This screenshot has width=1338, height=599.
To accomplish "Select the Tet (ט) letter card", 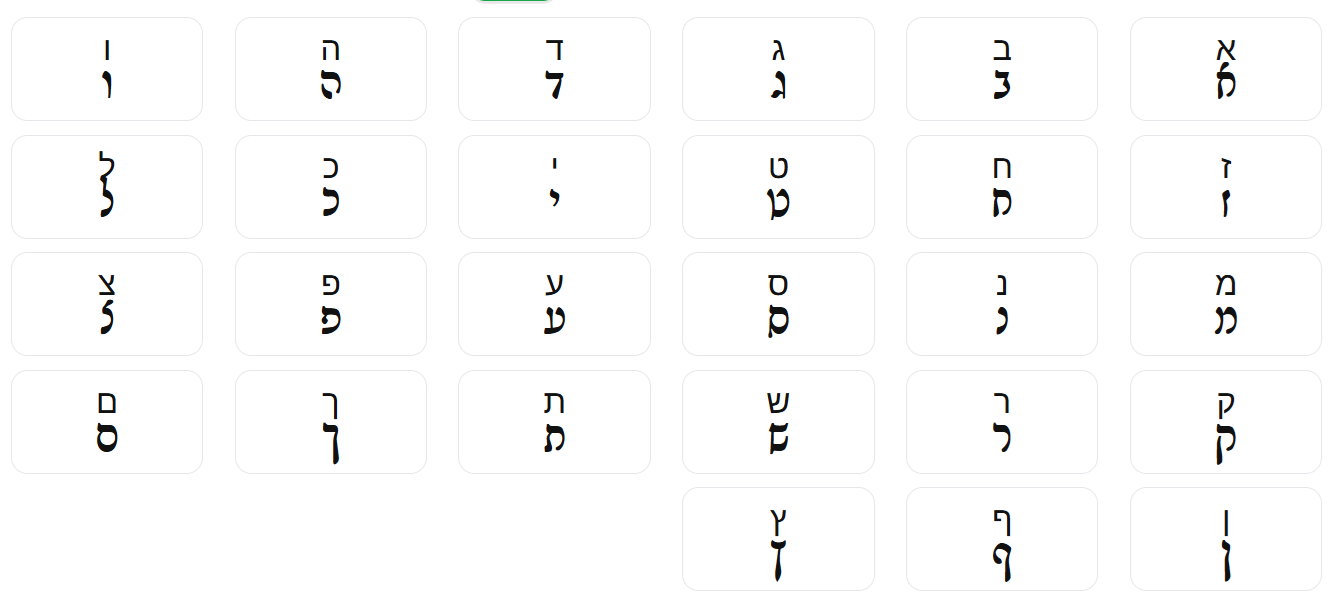I will [x=778, y=187].
